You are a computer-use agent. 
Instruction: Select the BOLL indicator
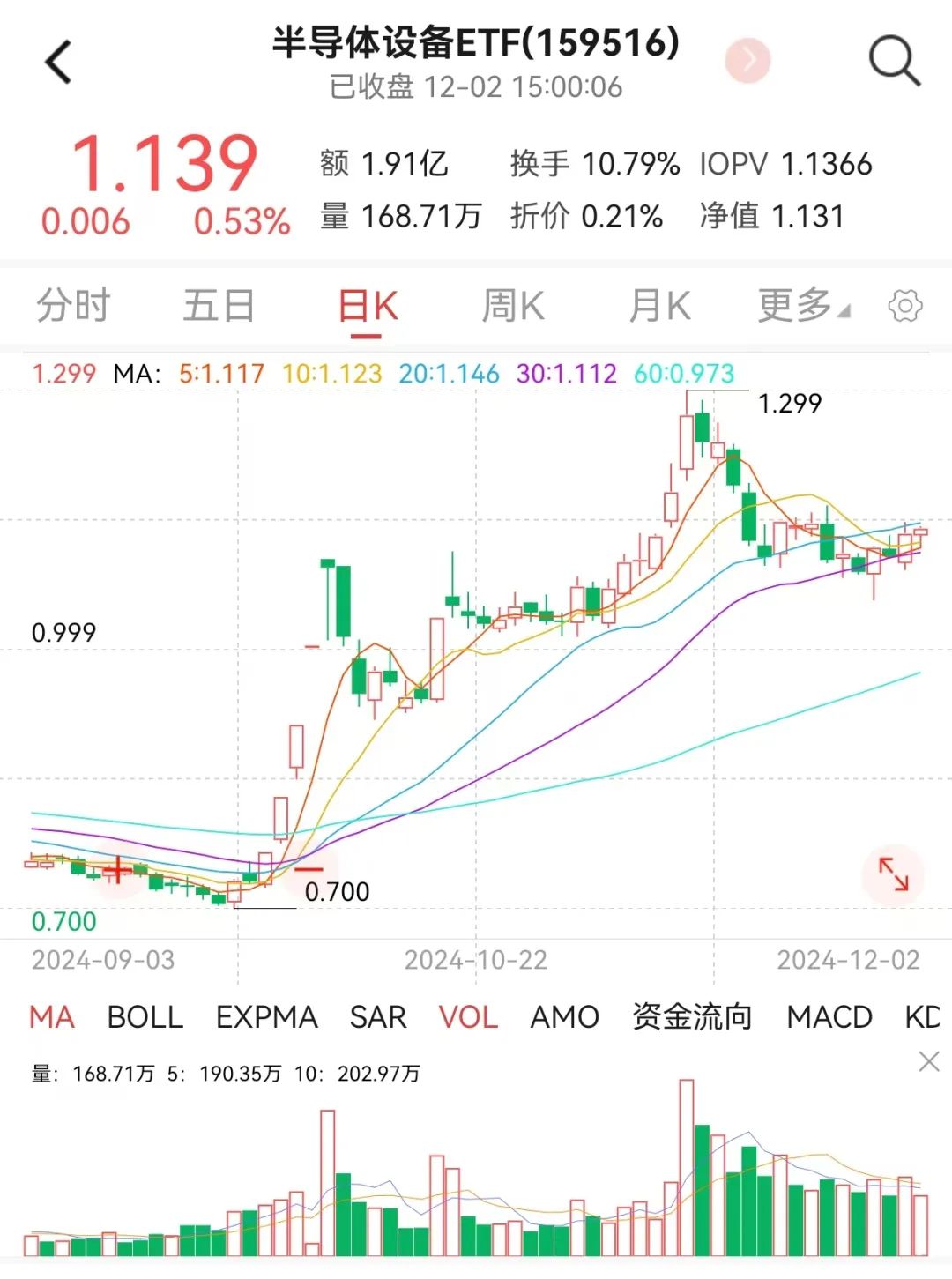tap(145, 1017)
